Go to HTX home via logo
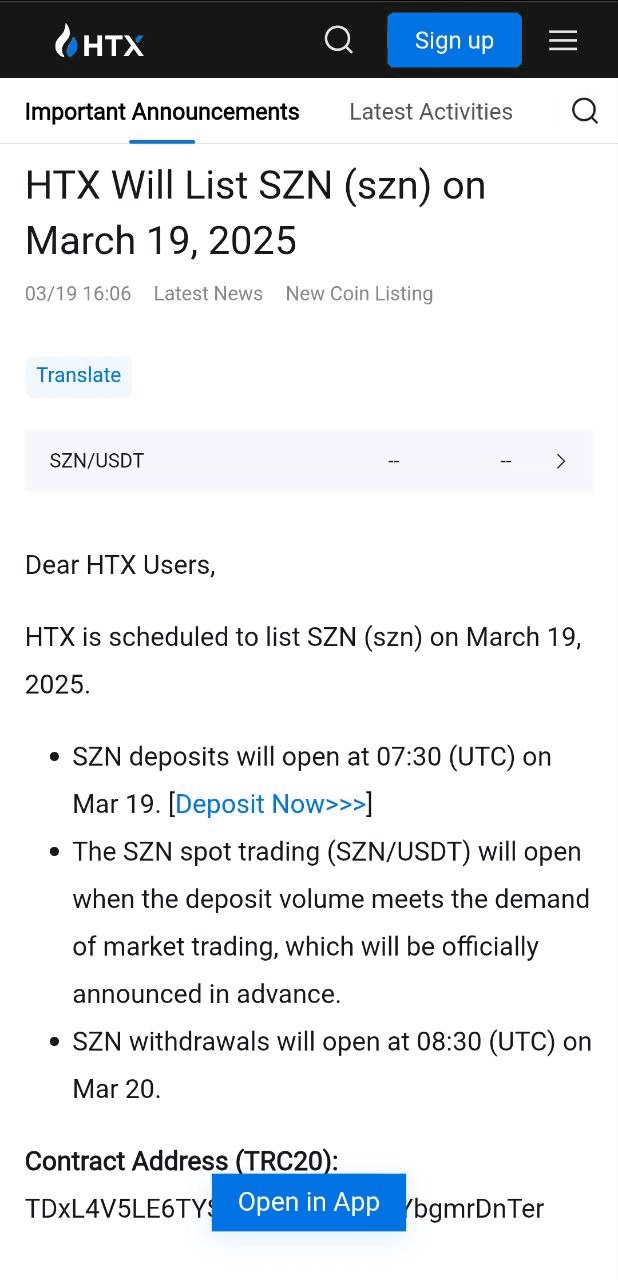Screen dimensions: 618x1280 point(100,42)
